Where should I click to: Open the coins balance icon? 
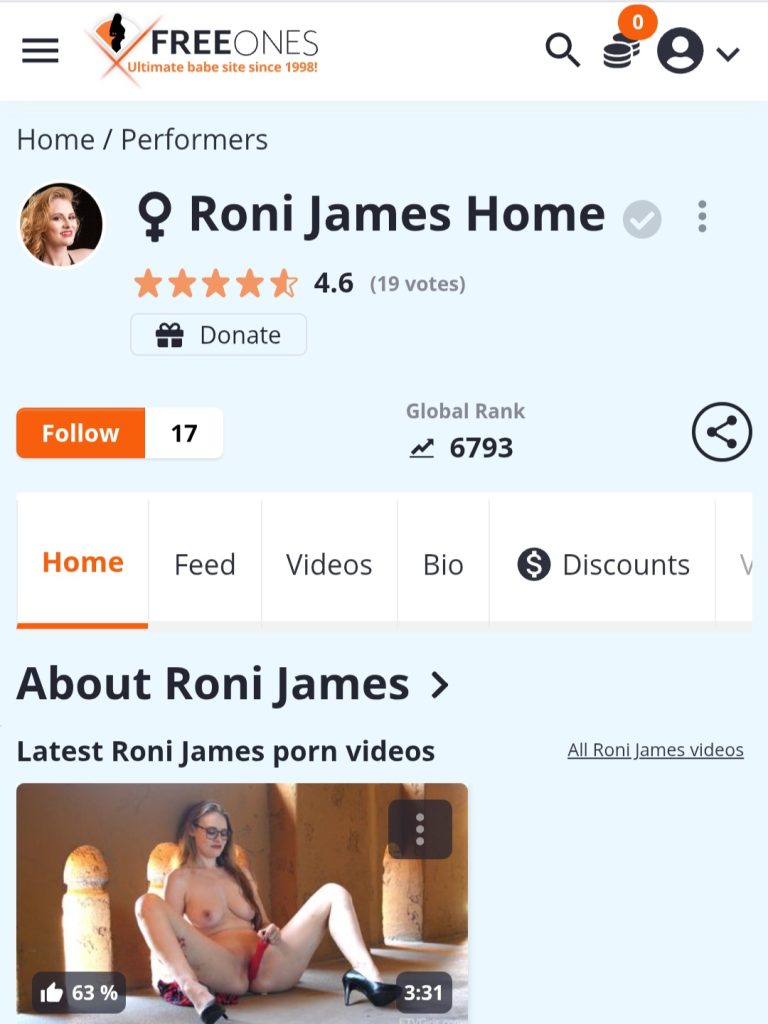[x=623, y=50]
